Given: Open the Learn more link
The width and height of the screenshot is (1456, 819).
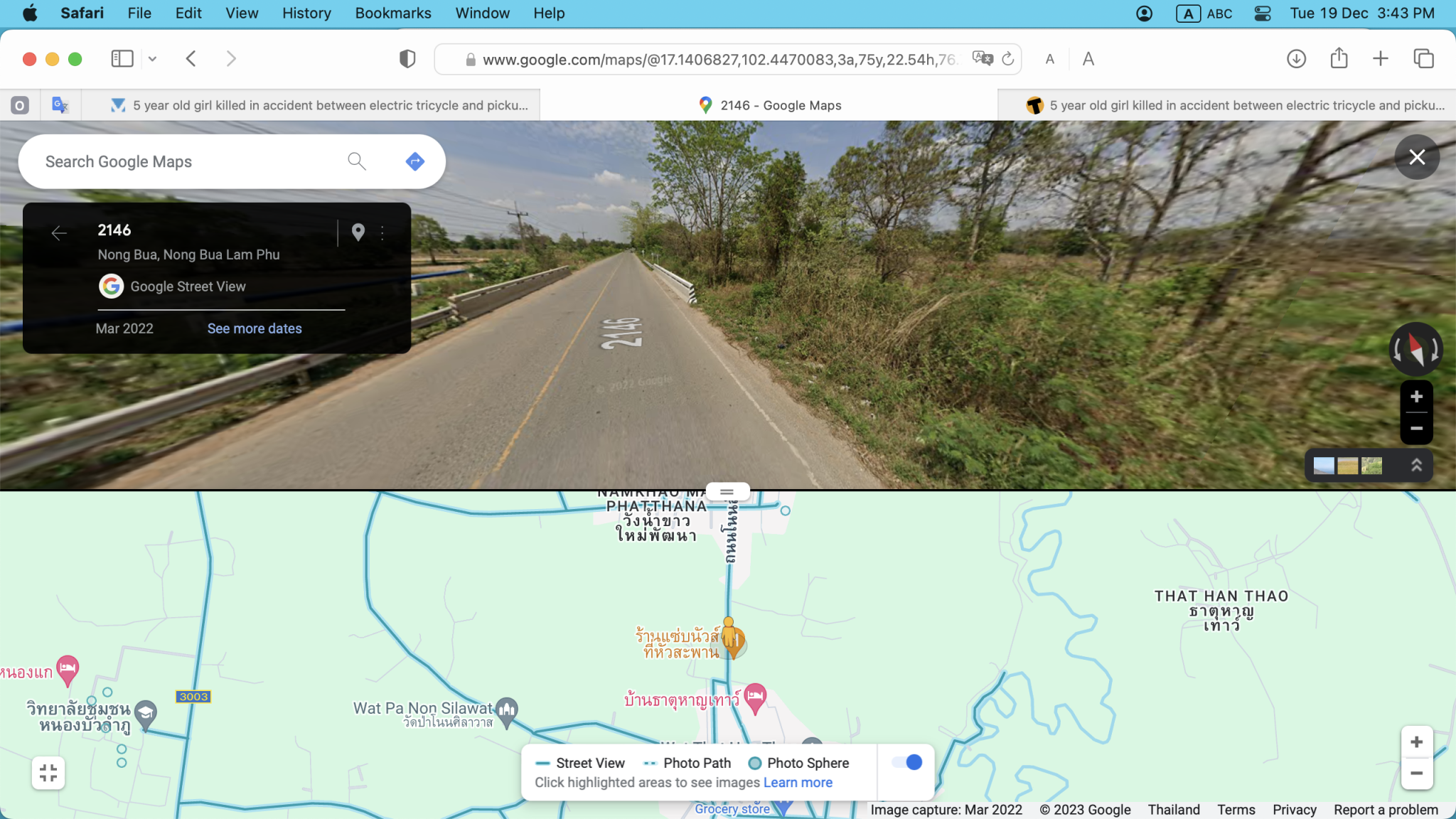Looking at the screenshot, I should point(797,782).
